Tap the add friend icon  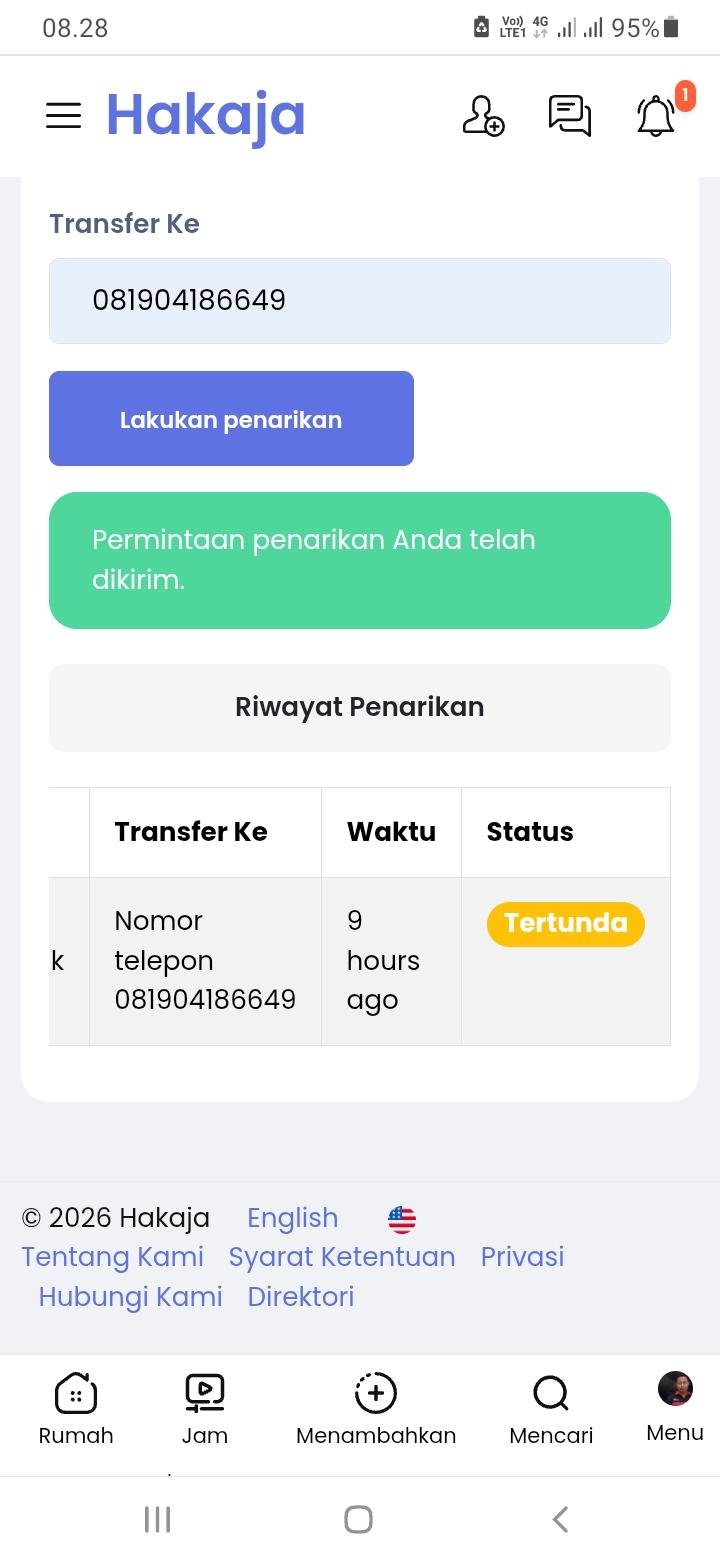tap(483, 115)
